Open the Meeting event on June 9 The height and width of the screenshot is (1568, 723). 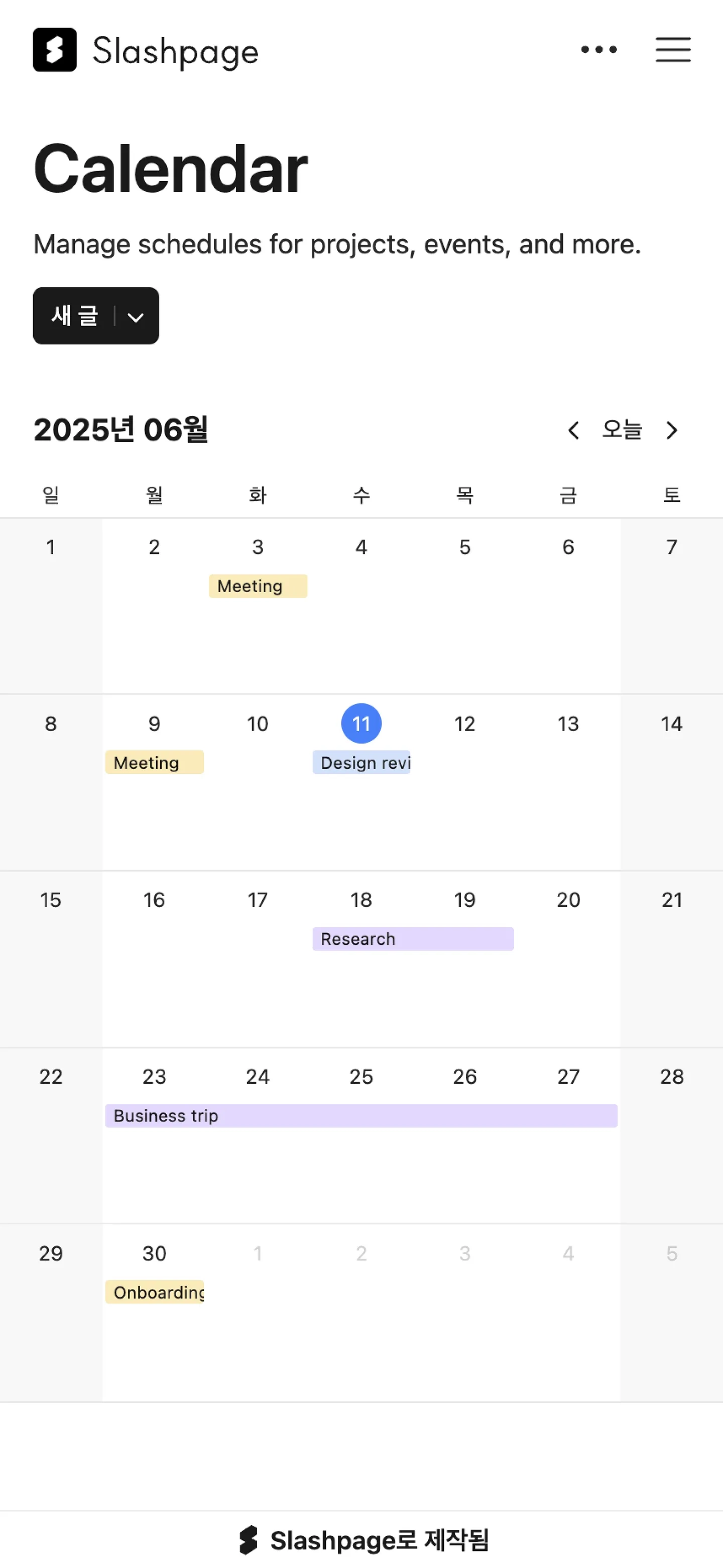(x=154, y=763)
